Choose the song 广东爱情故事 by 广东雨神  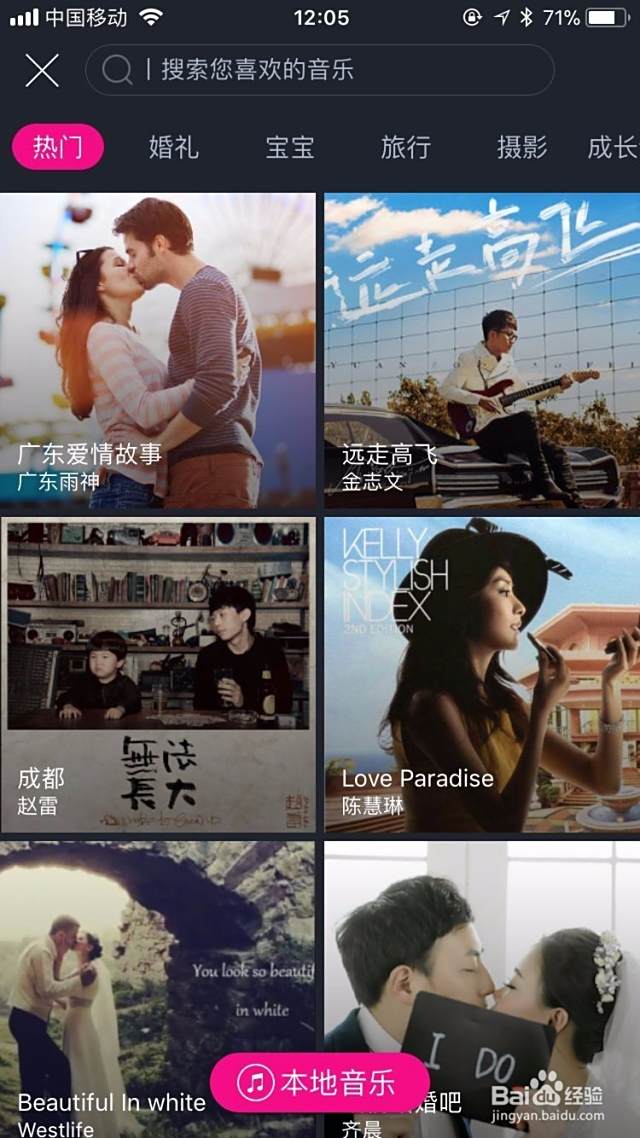pos(158,350)
